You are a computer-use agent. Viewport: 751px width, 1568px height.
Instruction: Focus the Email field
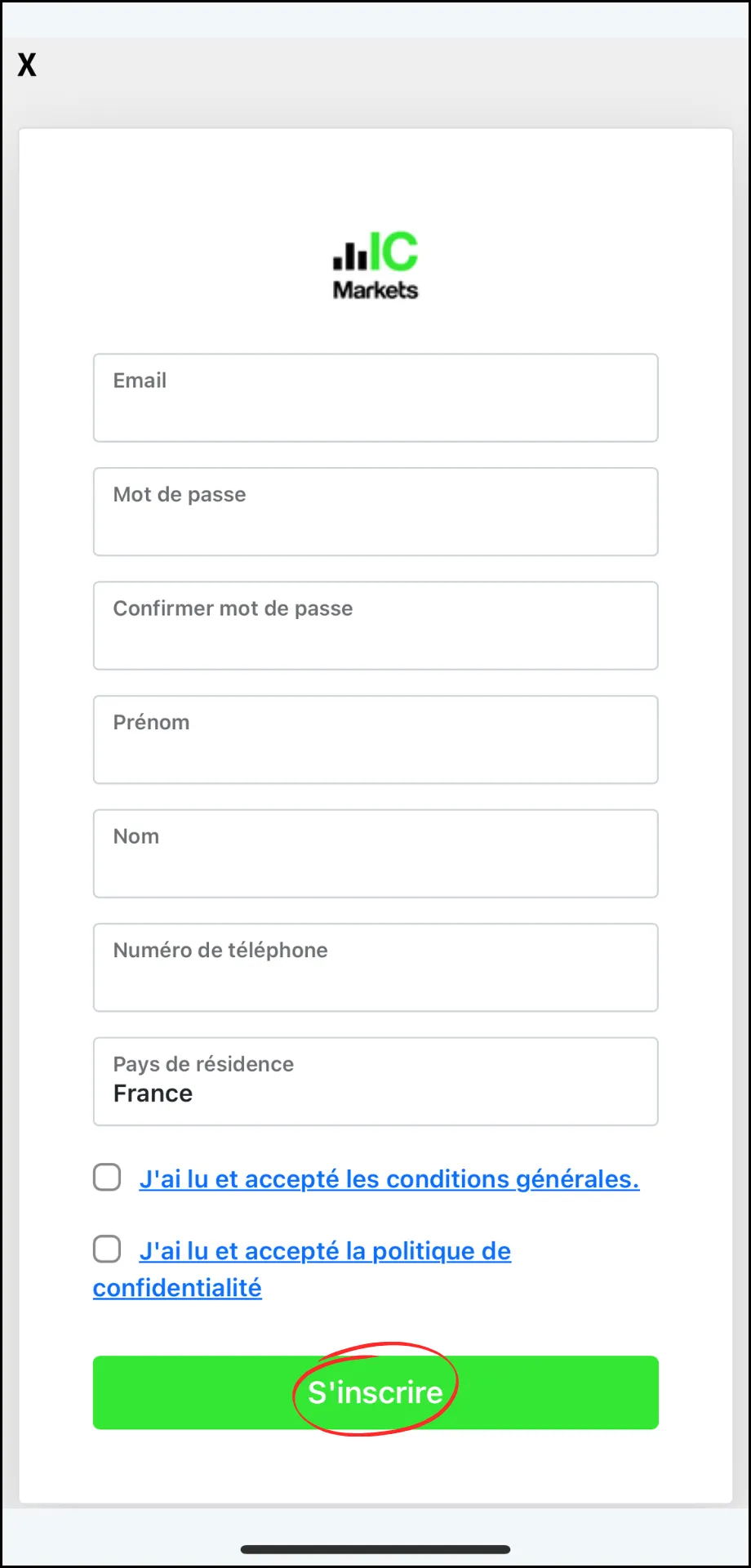375,398
